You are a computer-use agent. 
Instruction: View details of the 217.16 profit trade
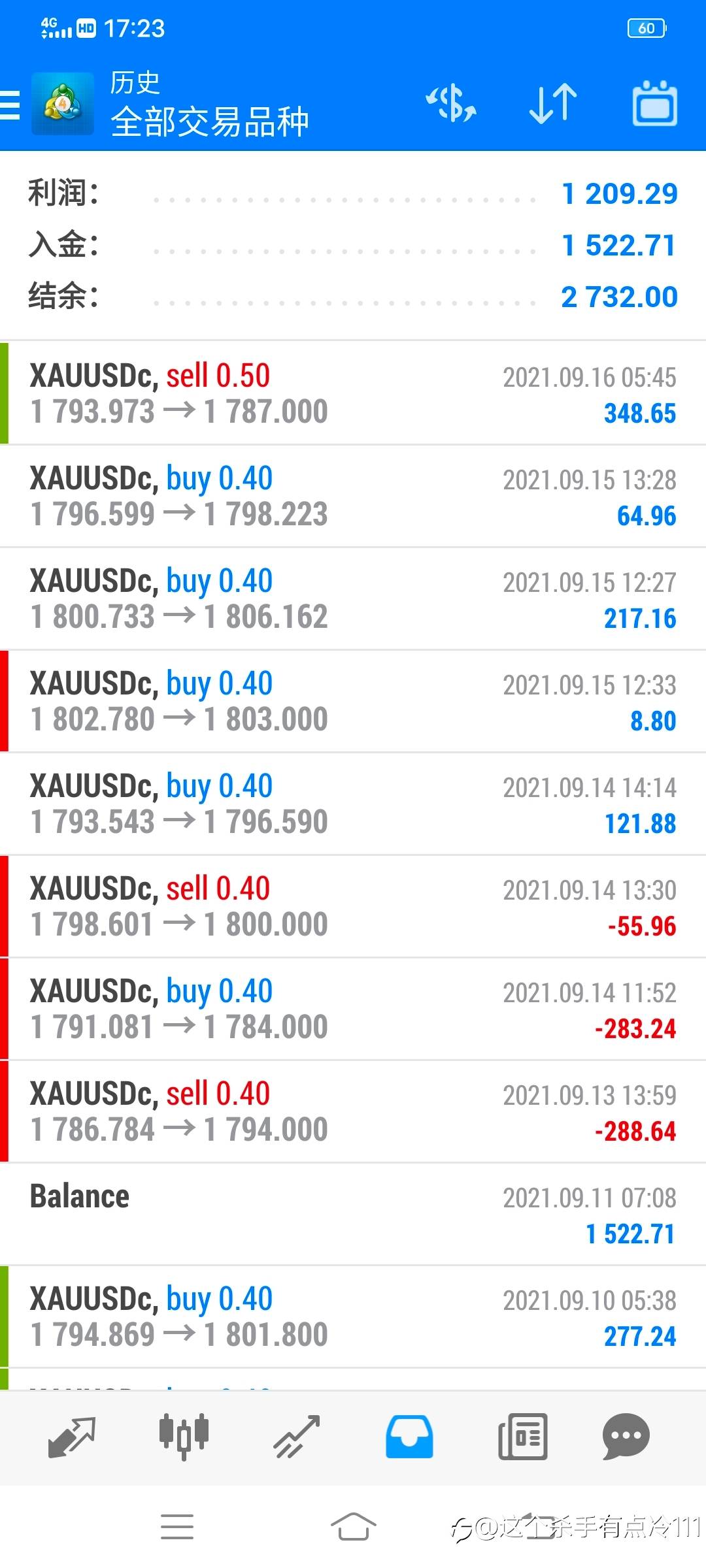[x=353, y=598]
